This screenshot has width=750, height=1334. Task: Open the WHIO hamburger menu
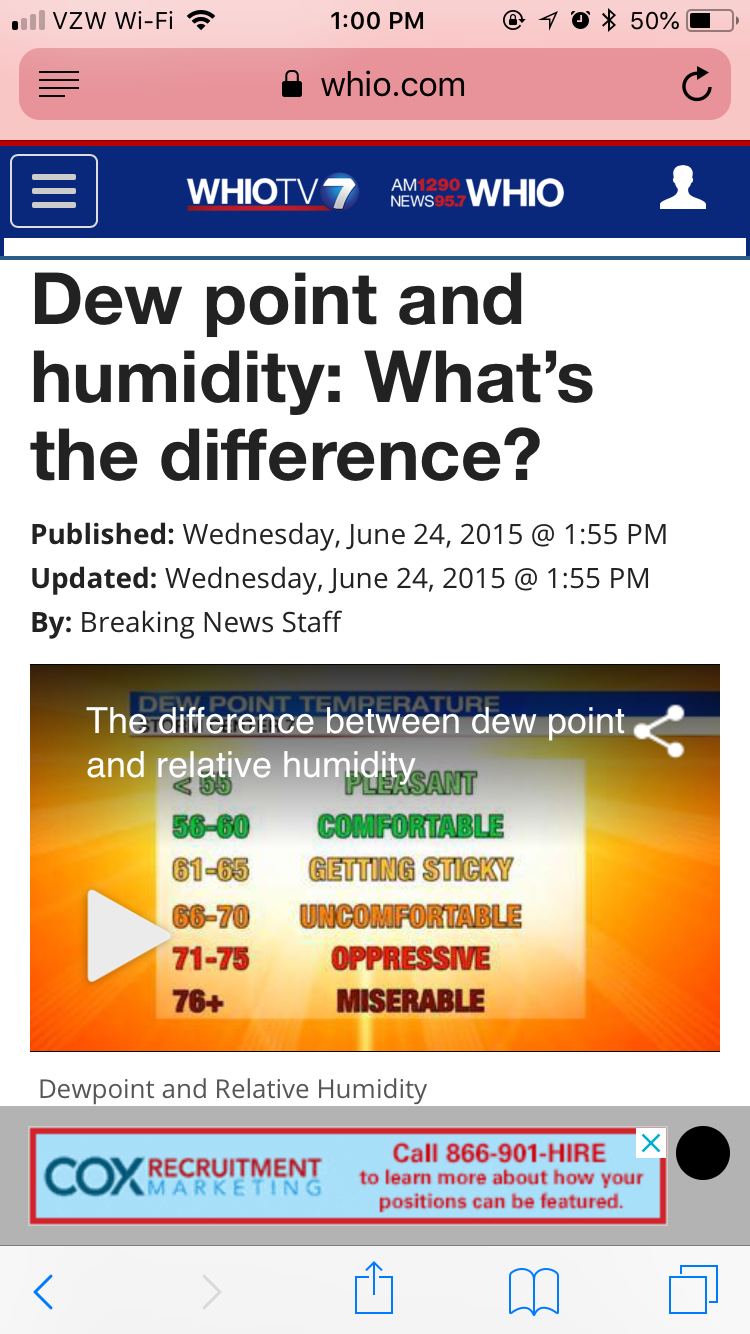54,191
